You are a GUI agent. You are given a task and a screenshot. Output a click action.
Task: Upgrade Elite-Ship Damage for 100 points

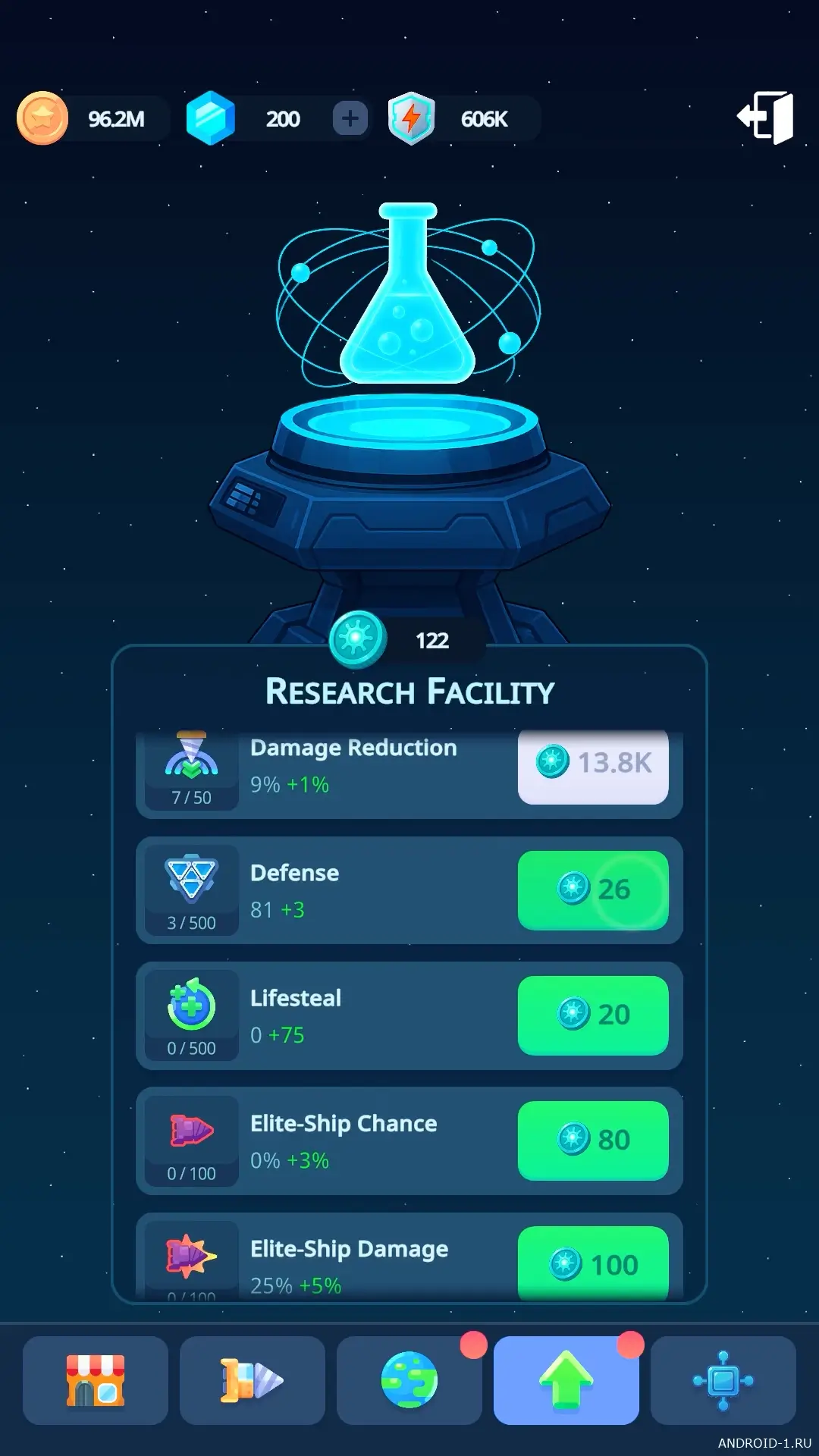tap(592, 1262)
